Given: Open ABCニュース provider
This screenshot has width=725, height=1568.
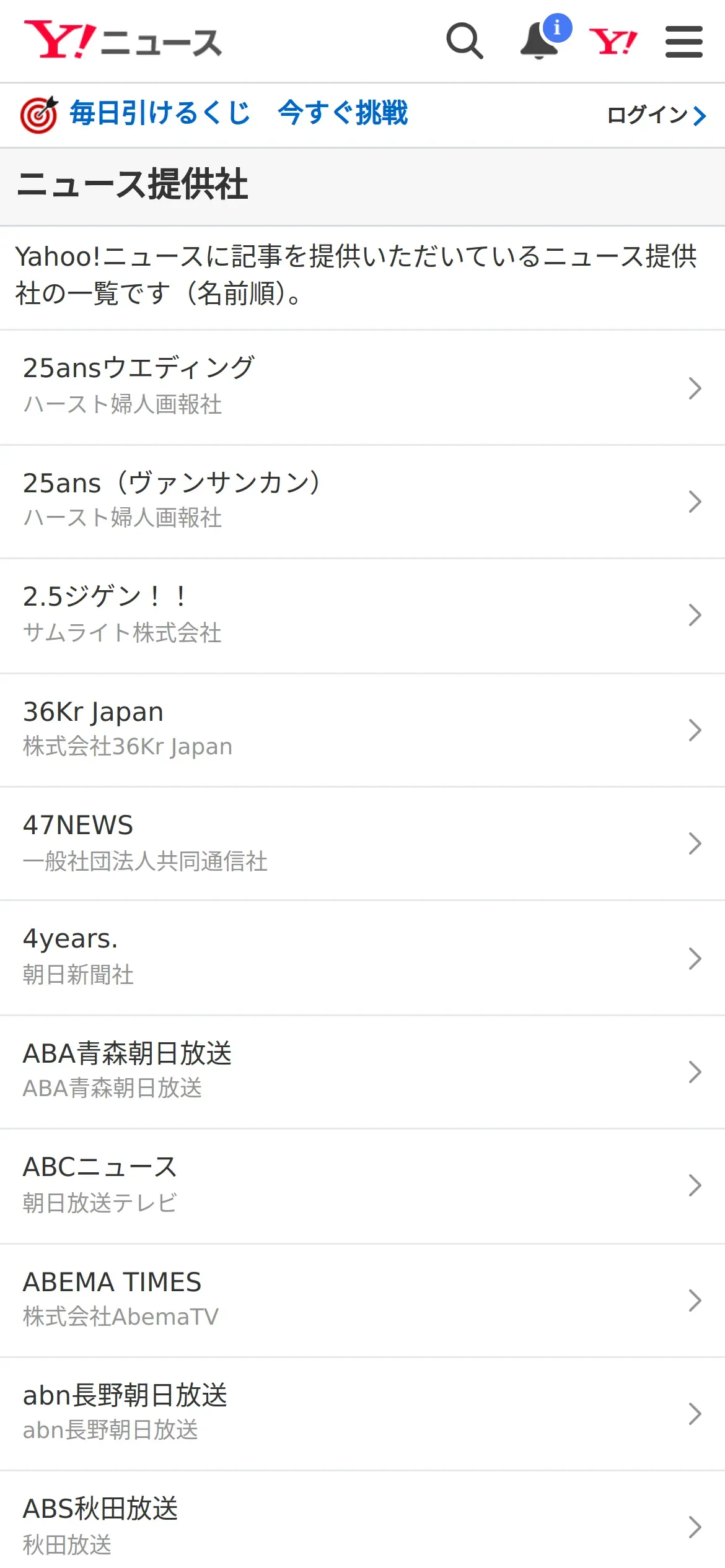Looking at the screenshot, I should (362, 1186).
